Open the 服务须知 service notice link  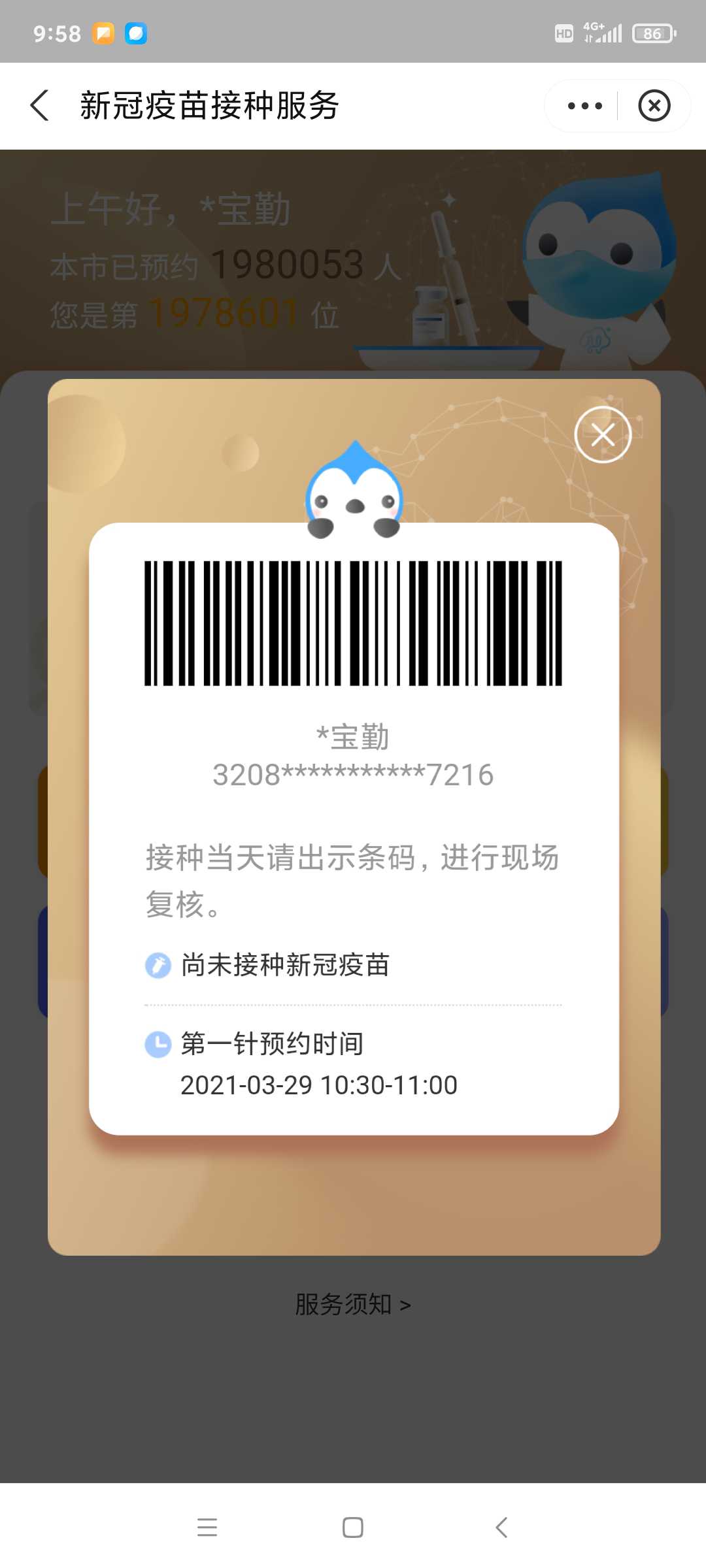353,1304
